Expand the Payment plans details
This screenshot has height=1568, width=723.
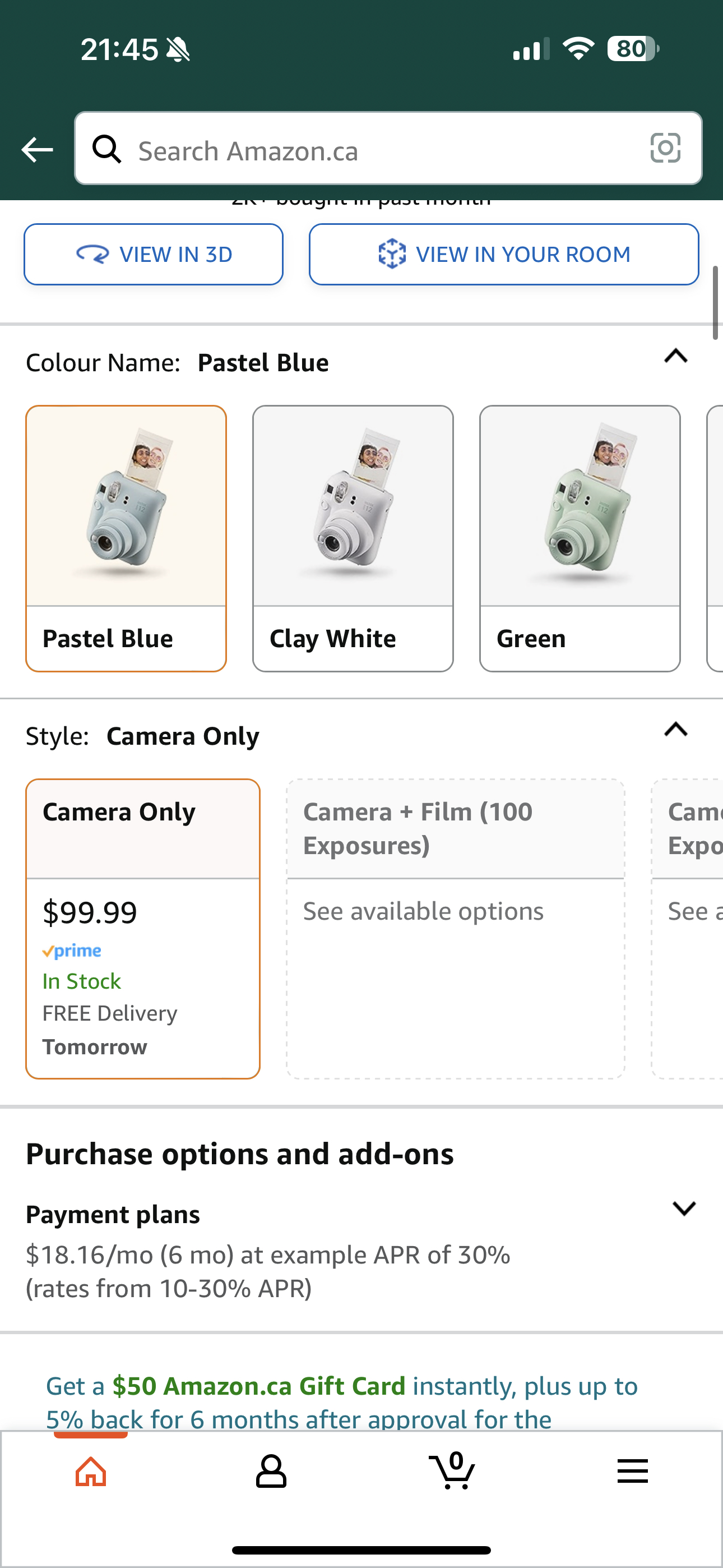point(683,1209)
